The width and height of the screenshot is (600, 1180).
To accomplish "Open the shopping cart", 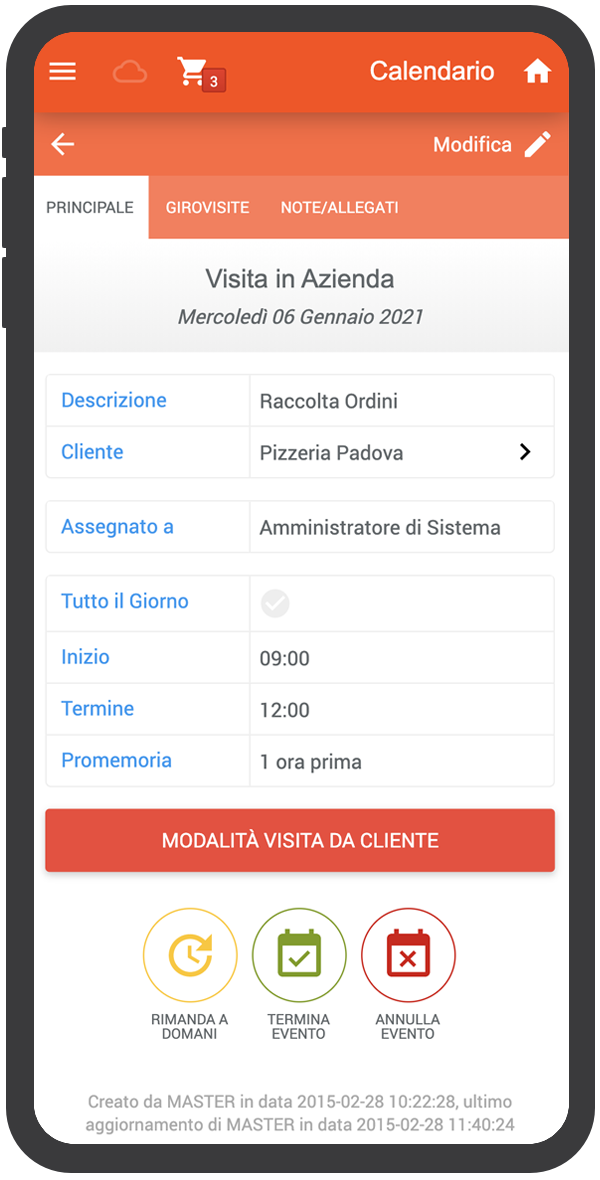I will [201, 73].
